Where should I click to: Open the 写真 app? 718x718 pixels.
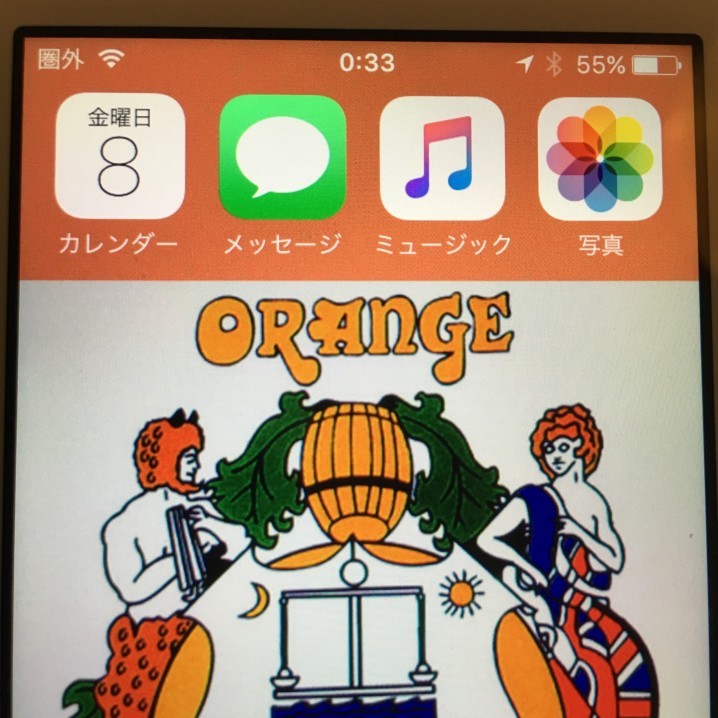pos(602,158)
